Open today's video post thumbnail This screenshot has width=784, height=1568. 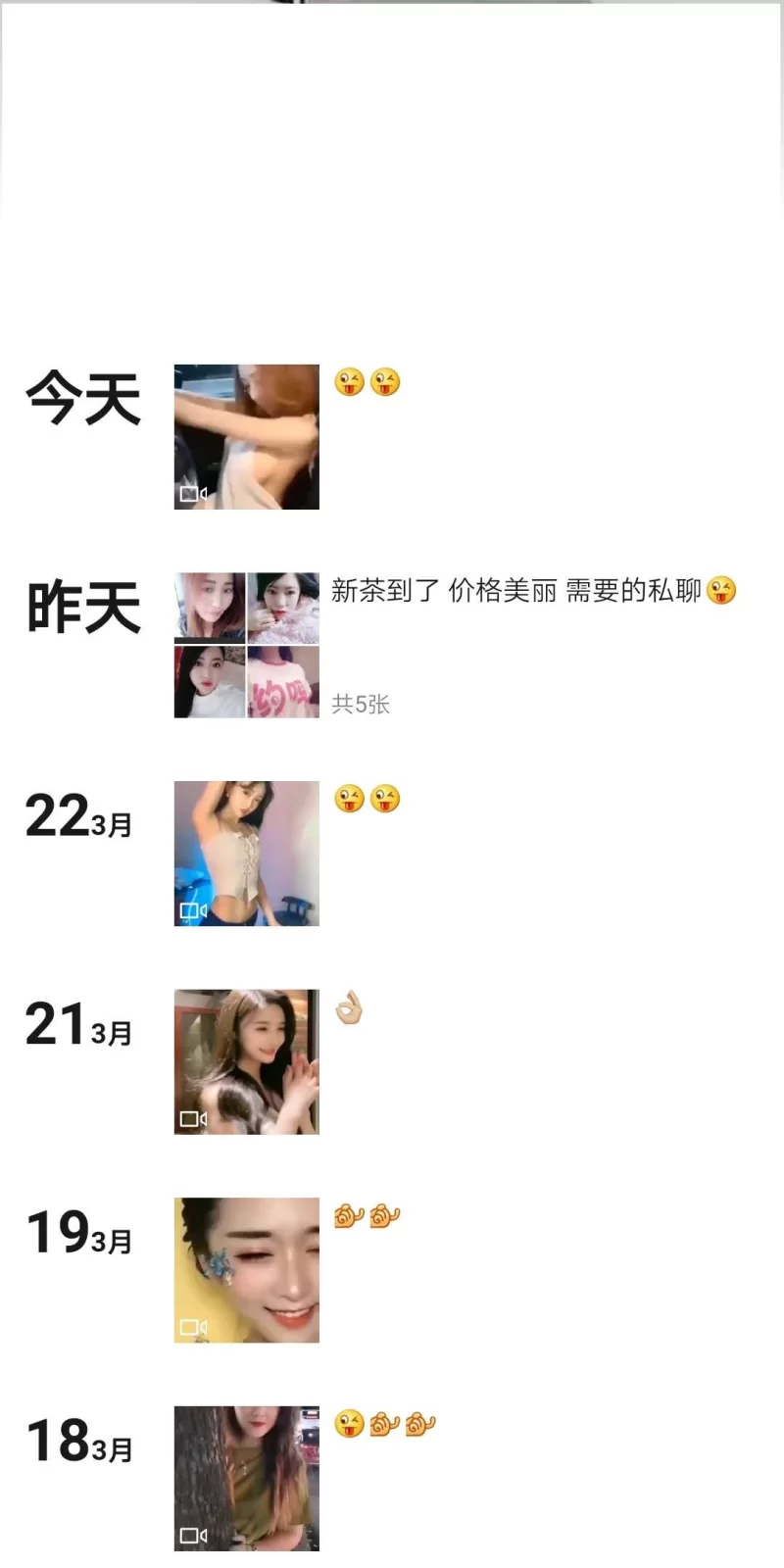[x=246, y=437]
